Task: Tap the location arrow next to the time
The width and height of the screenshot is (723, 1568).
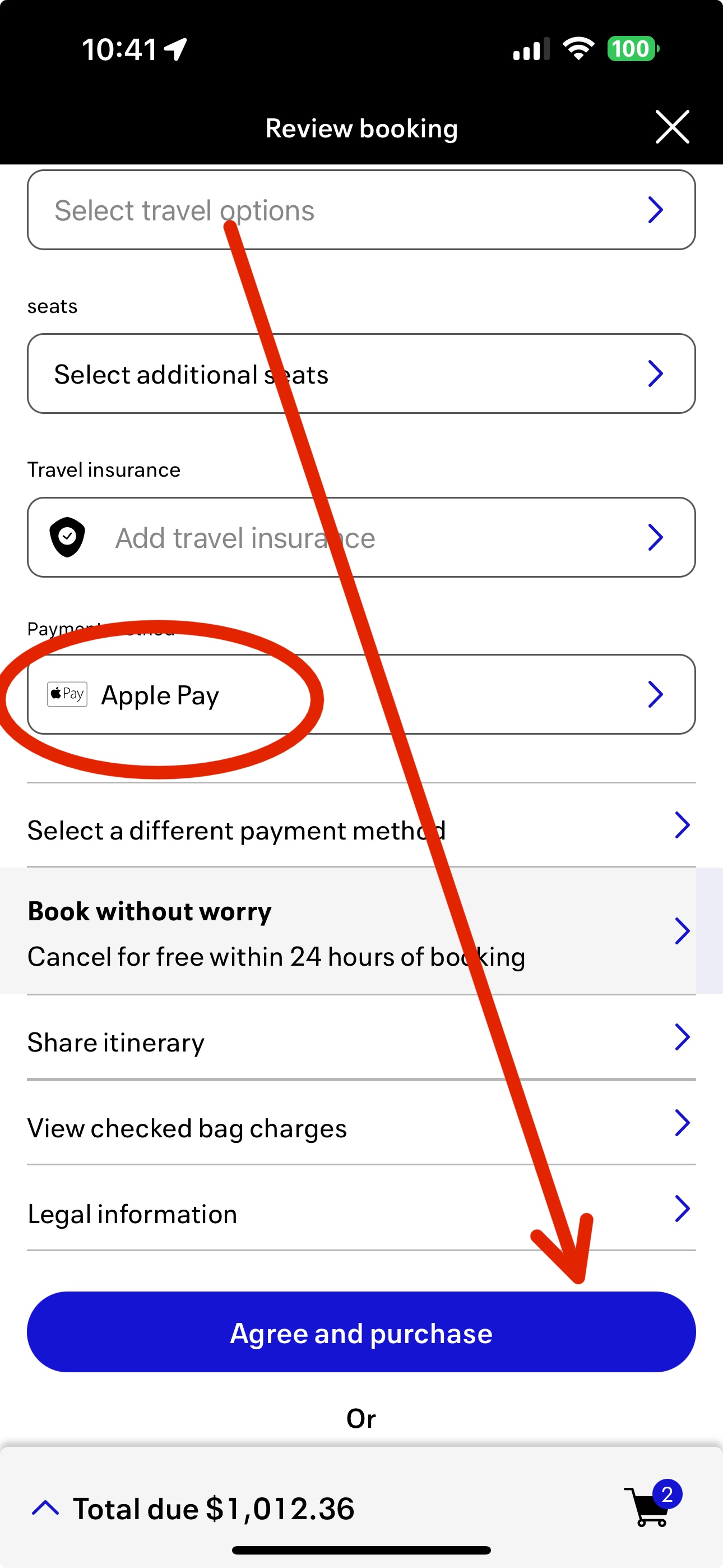Action: coord(176,48)
